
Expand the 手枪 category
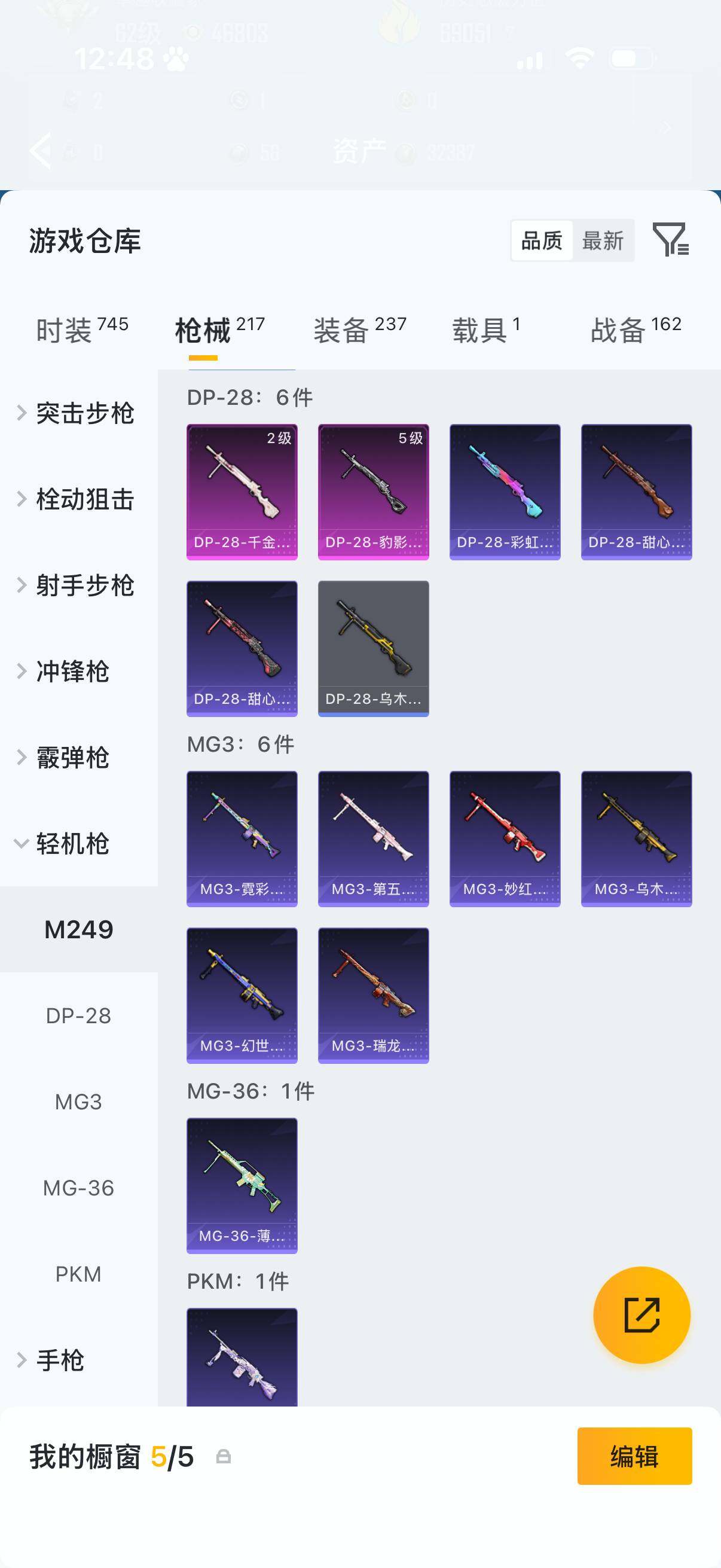60,1360
